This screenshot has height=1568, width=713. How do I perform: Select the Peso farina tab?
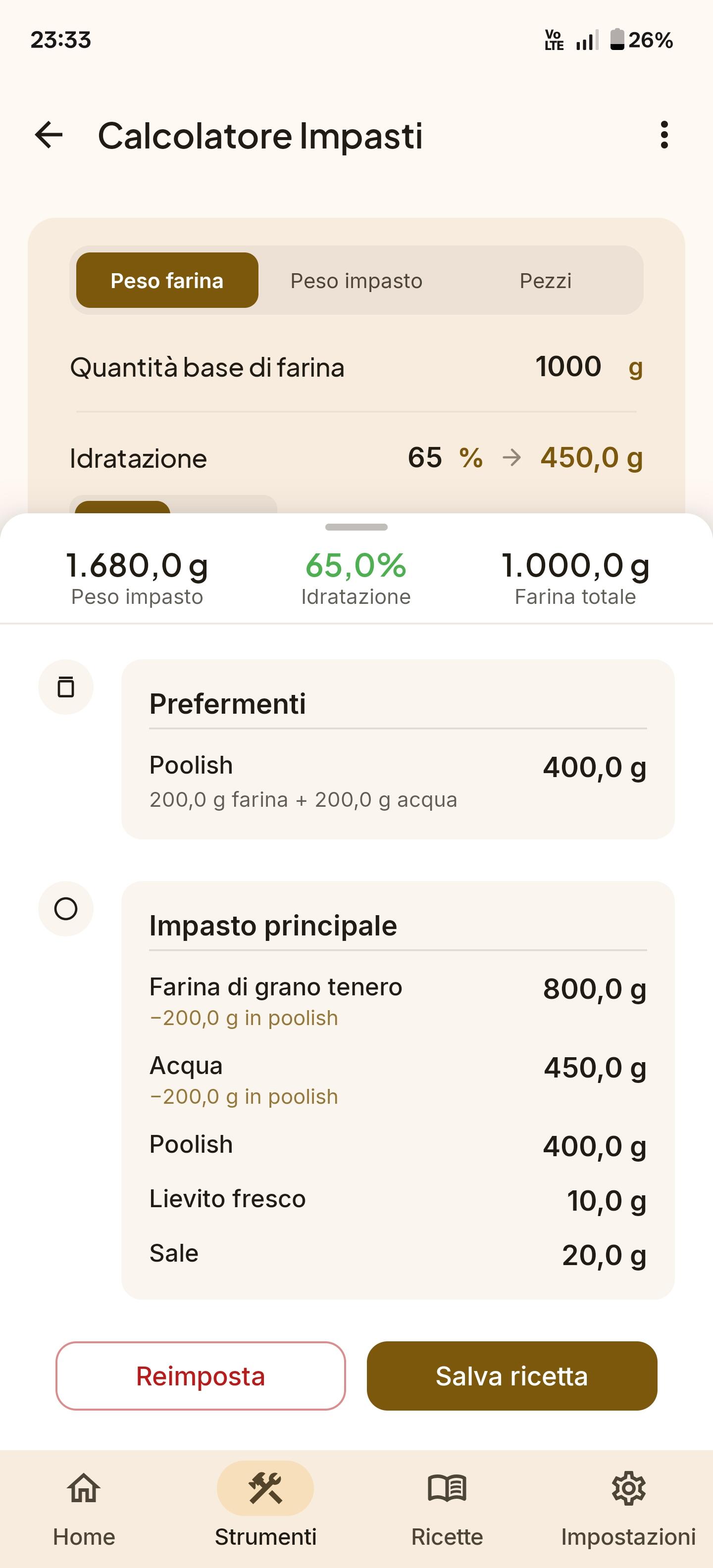(167, 280)
